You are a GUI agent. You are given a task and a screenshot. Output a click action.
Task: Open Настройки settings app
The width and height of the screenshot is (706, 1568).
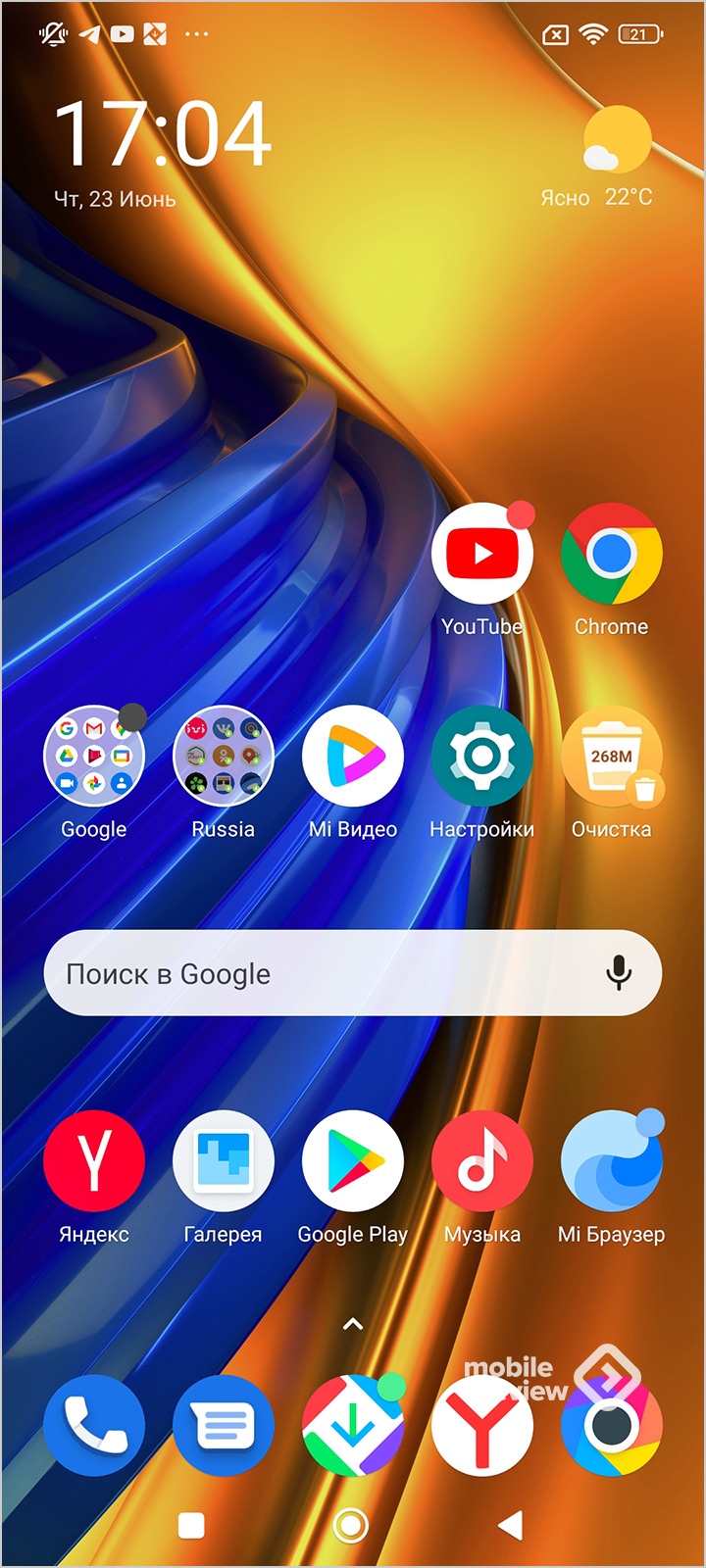coord(482,757)
